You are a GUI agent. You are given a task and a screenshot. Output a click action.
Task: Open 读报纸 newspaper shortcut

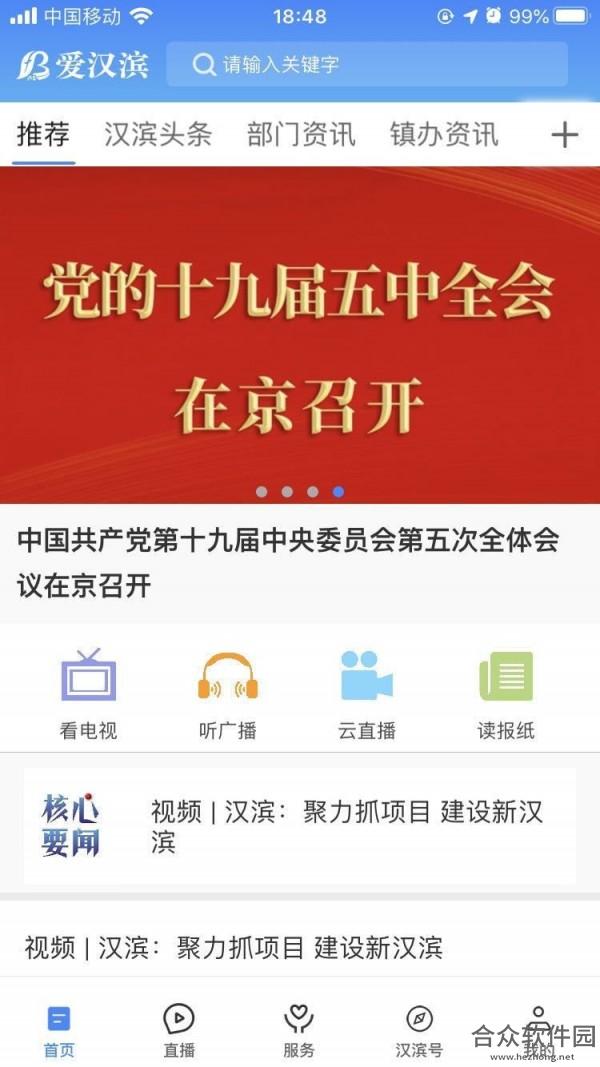click(506, 695)
